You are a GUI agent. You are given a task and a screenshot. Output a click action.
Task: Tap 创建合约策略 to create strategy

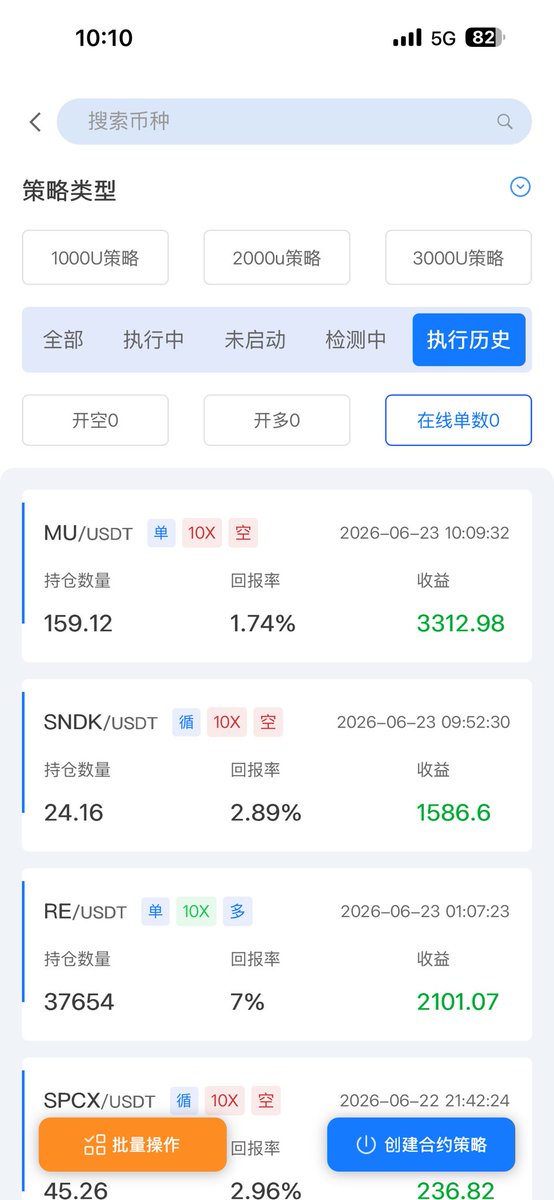coord(421,1144)
